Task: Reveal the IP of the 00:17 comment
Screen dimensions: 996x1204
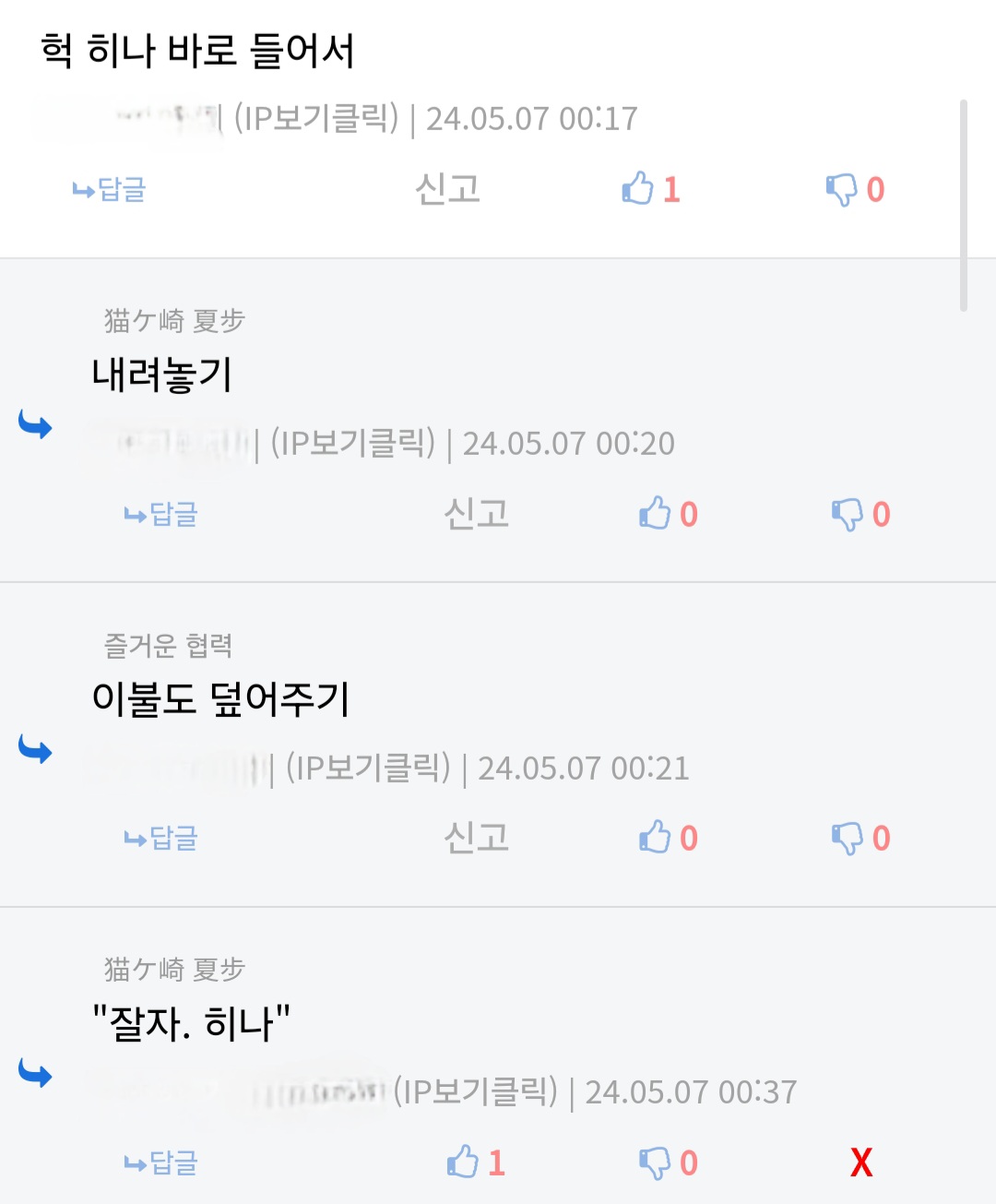Action: (316, 119)
